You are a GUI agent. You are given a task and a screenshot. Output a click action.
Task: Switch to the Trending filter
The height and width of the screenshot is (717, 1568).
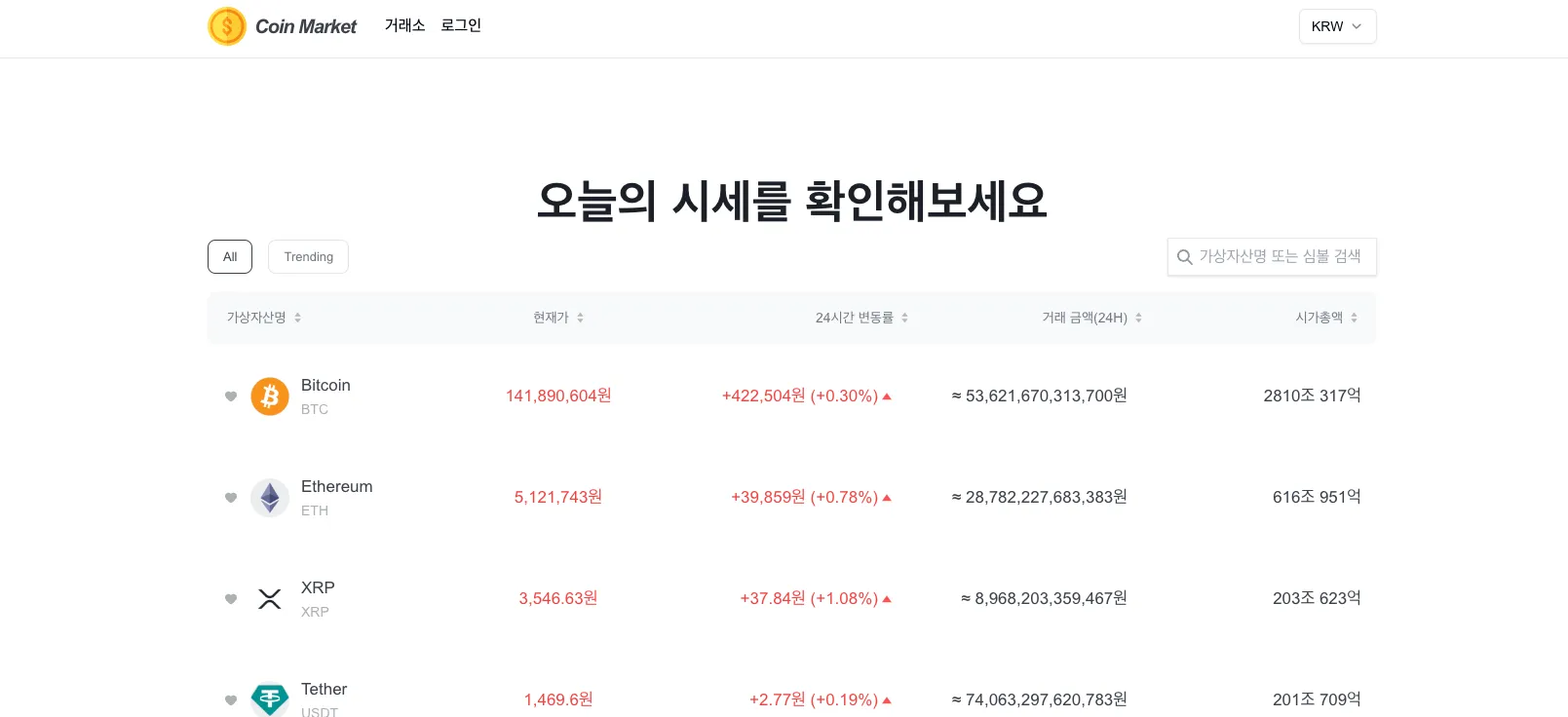coord(308,257)
